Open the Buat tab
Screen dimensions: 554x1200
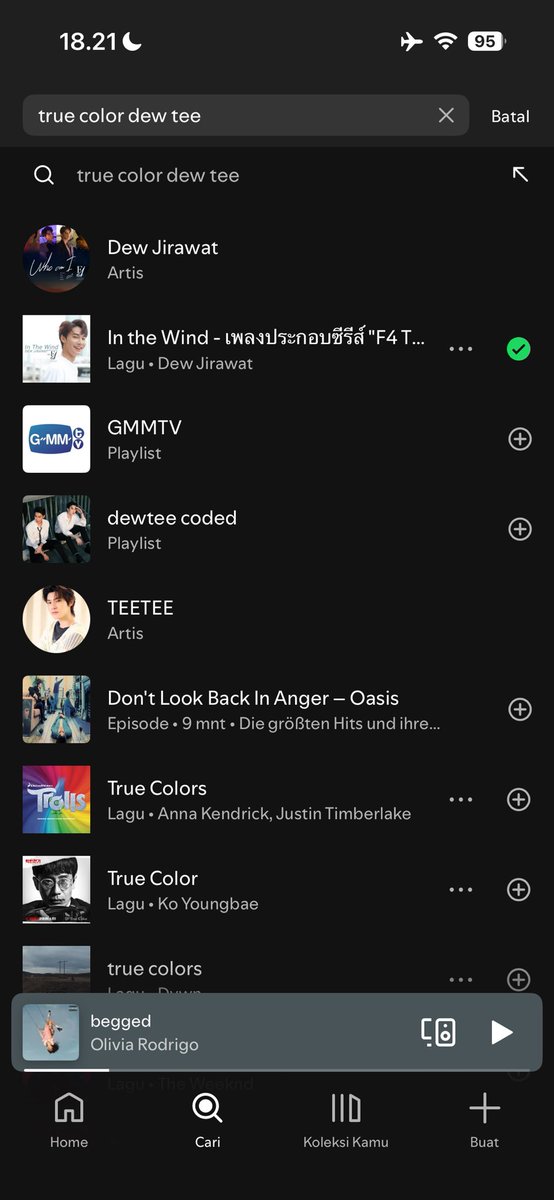click(x=484, y=1121)
